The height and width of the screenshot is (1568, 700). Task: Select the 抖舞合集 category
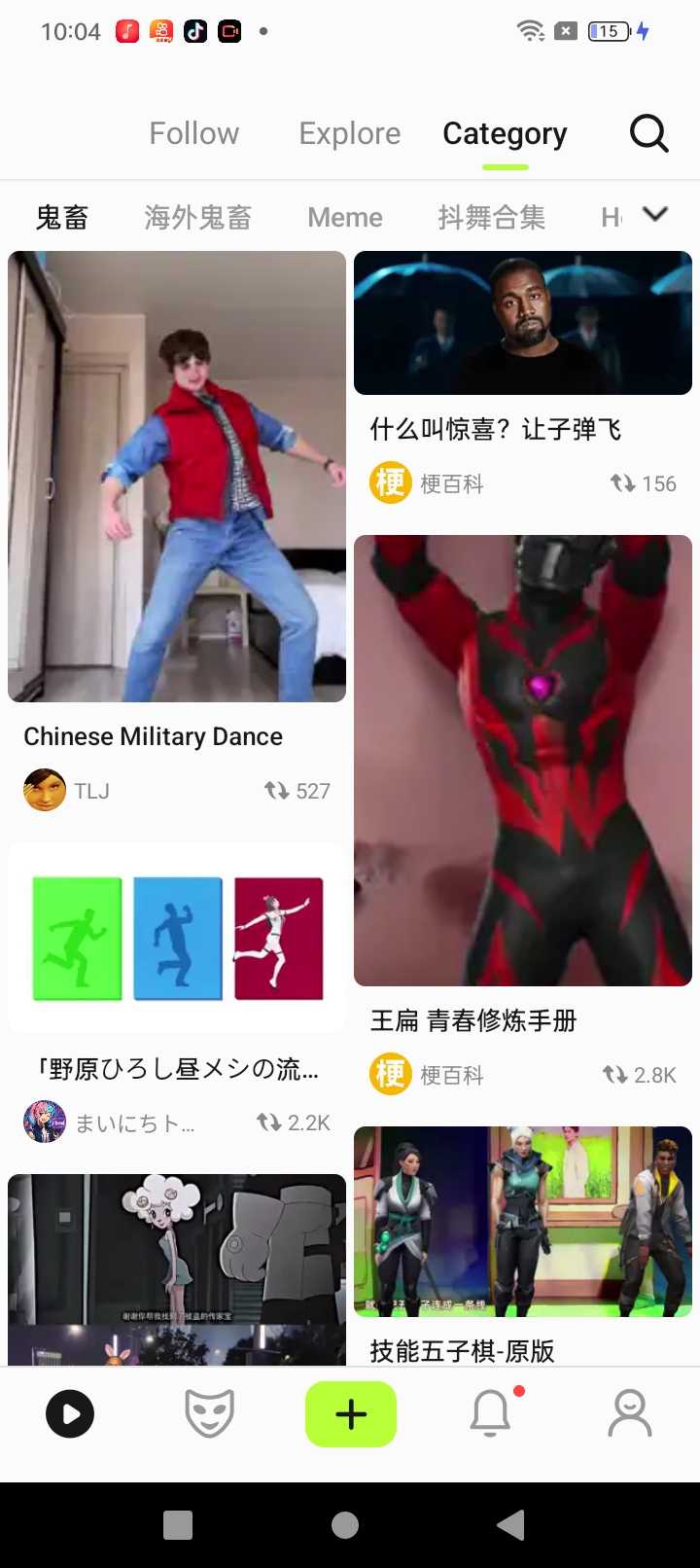click(491, 217)
